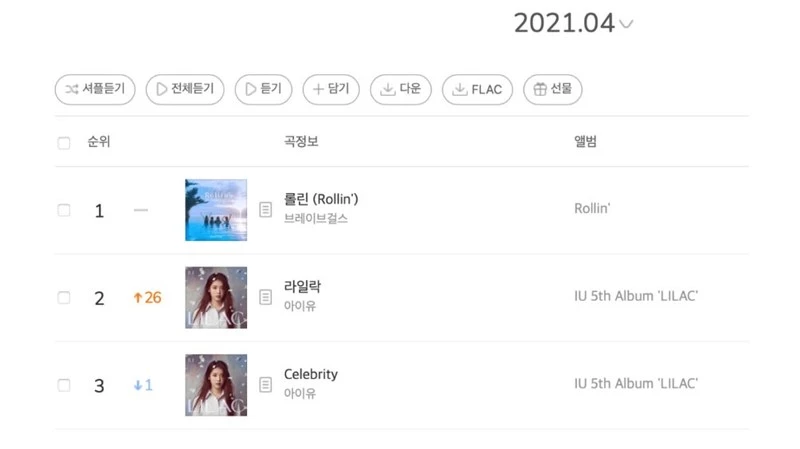Select the checkbox for 라일락
The height and width of the screenshot is (449, 800).
click(x=64, y=298)
